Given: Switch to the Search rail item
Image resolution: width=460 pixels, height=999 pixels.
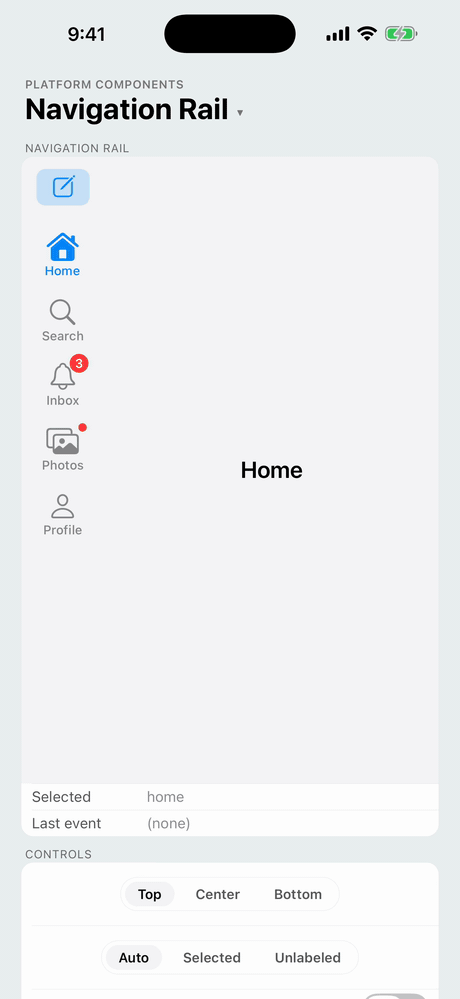Looking at the screenshot, I should [x=62, y=320].
